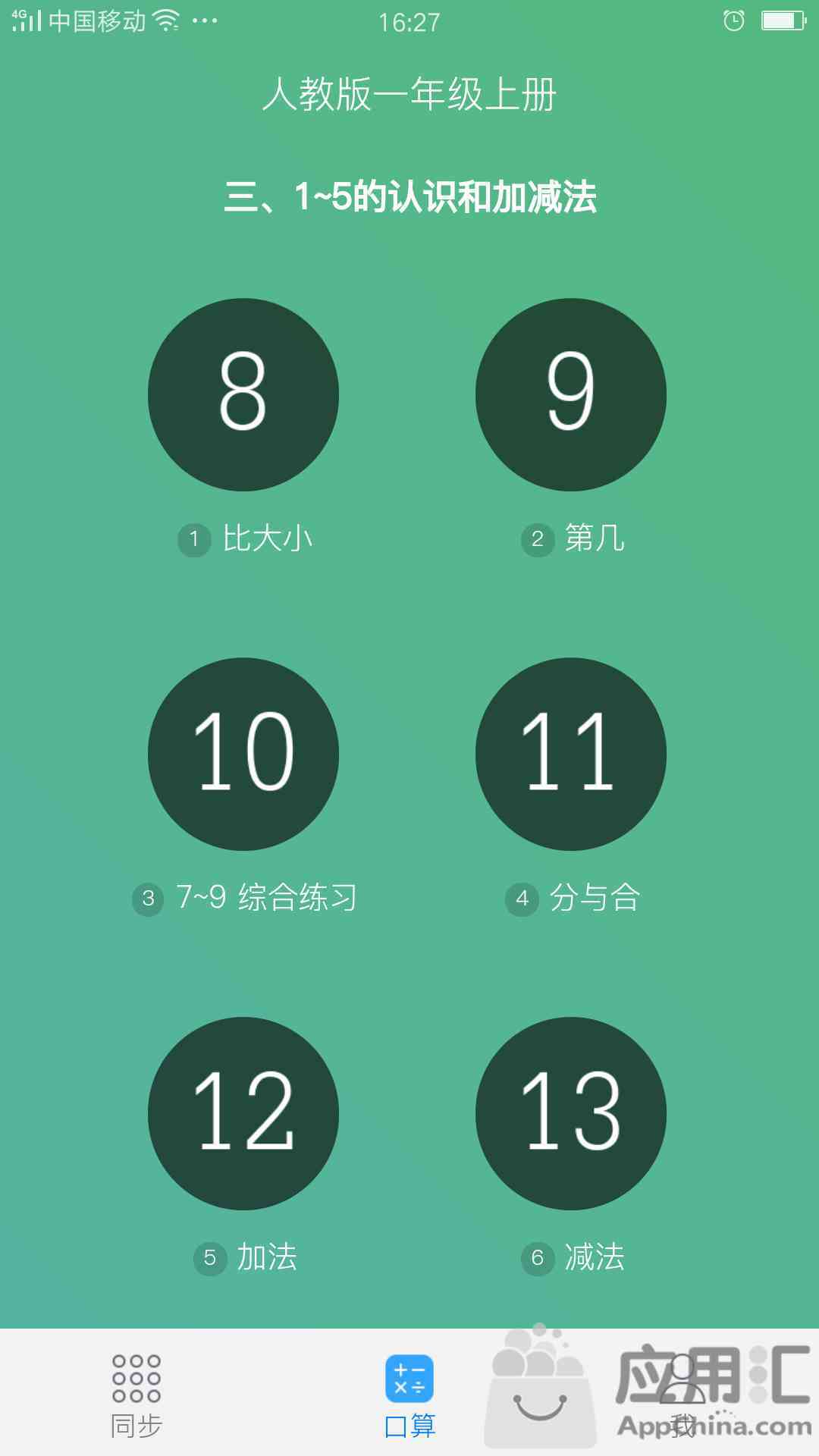Select lesson 11 分与合

click(570, 754)
